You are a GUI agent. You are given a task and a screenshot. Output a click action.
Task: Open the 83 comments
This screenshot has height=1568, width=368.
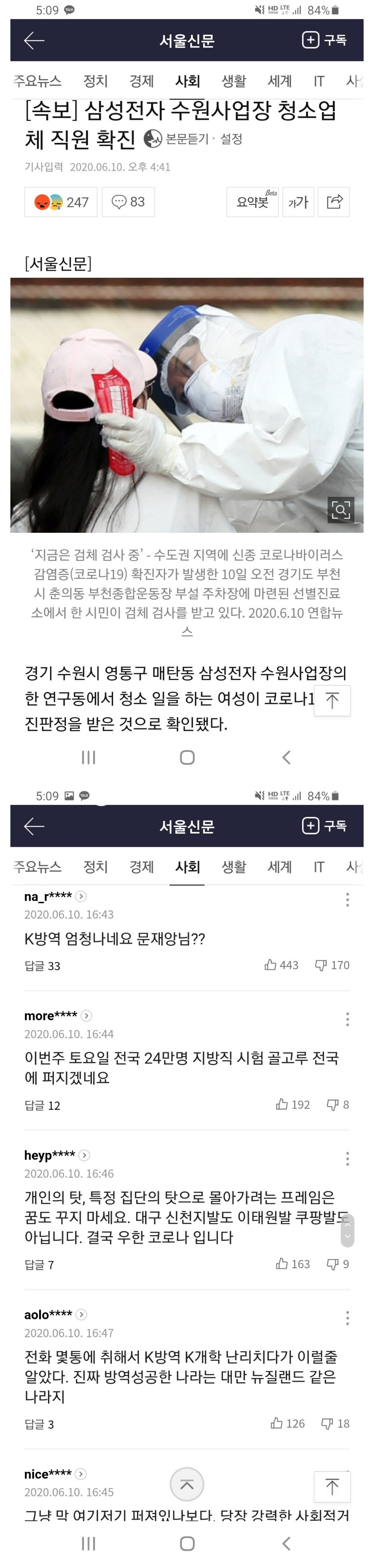(128, 202)
